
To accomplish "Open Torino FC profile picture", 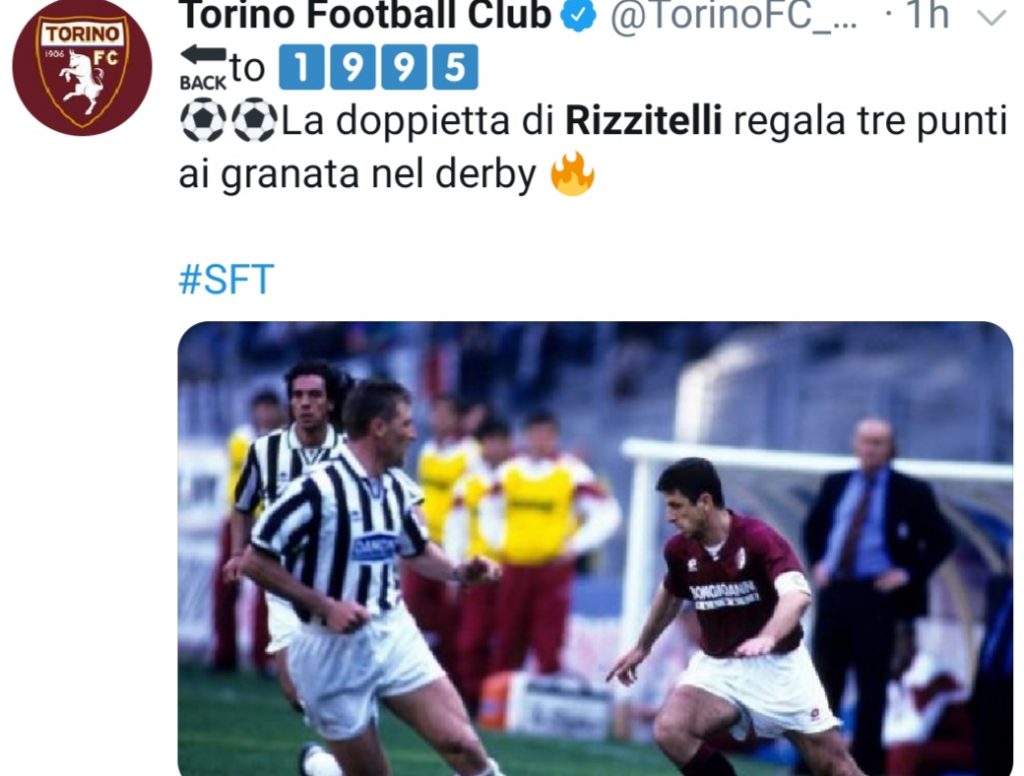I will point(82,66).
